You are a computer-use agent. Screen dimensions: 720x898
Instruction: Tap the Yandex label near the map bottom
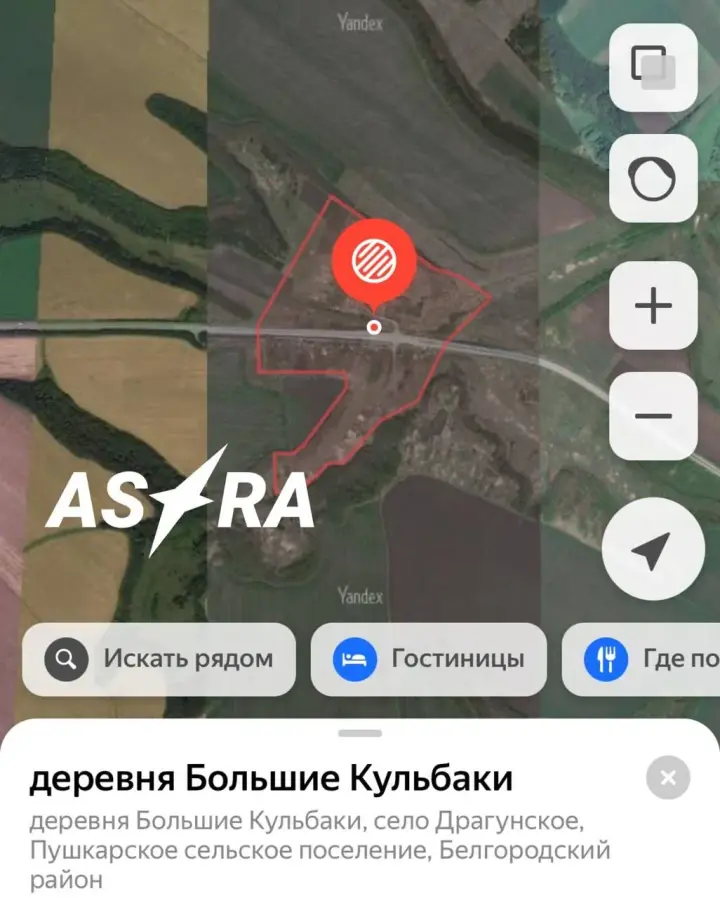tap(361, 593)
